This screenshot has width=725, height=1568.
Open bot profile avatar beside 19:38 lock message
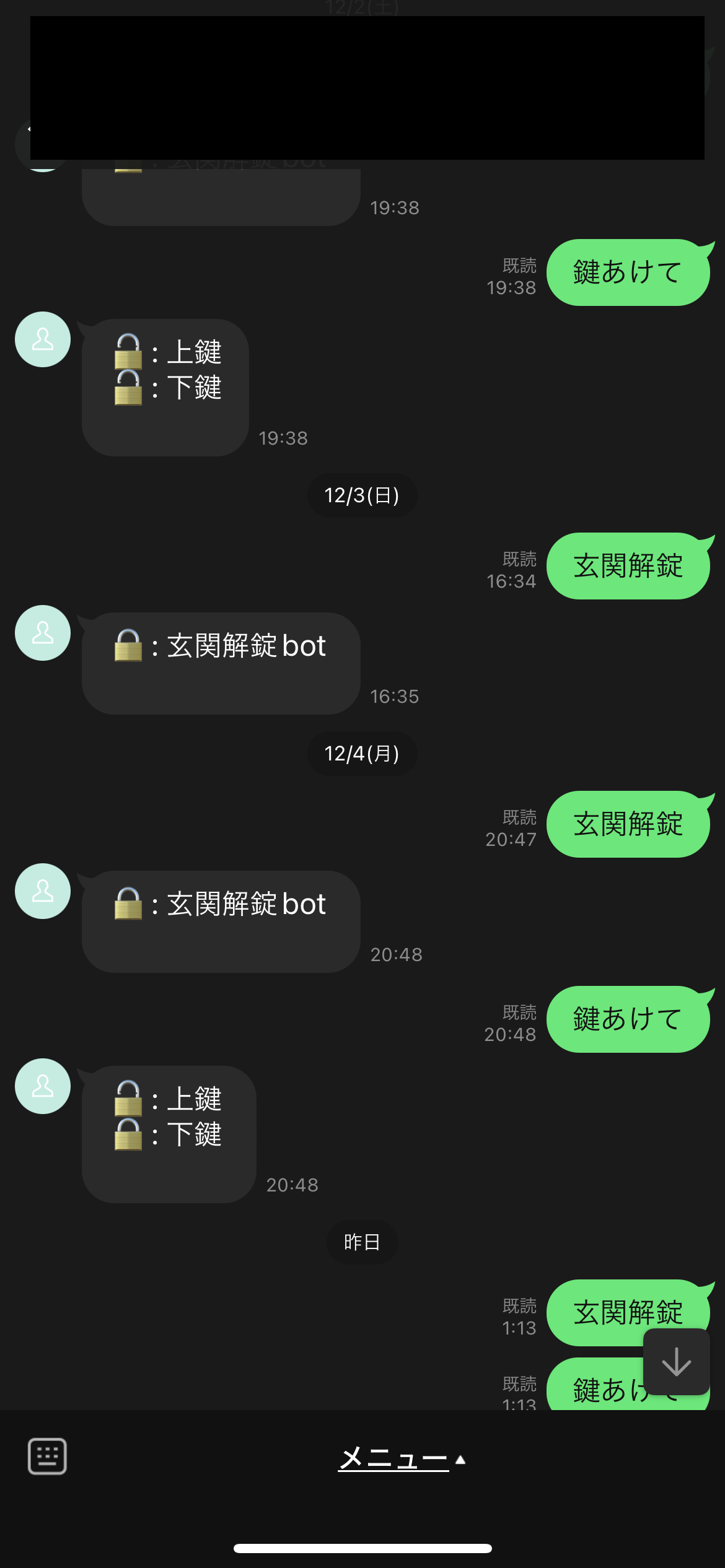click(x=43, y=339)
